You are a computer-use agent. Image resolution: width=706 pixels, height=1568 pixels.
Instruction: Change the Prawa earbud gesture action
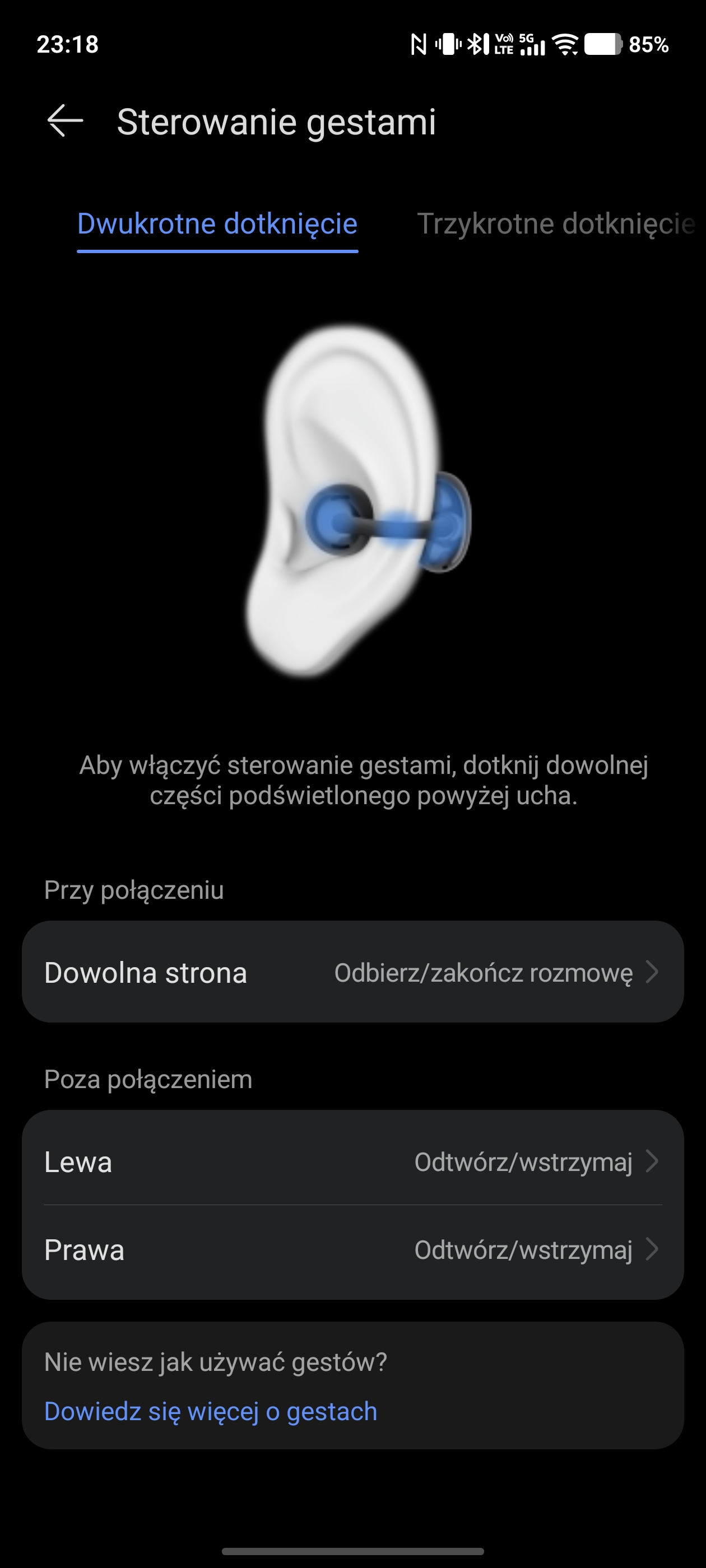tap(352, 1250)
